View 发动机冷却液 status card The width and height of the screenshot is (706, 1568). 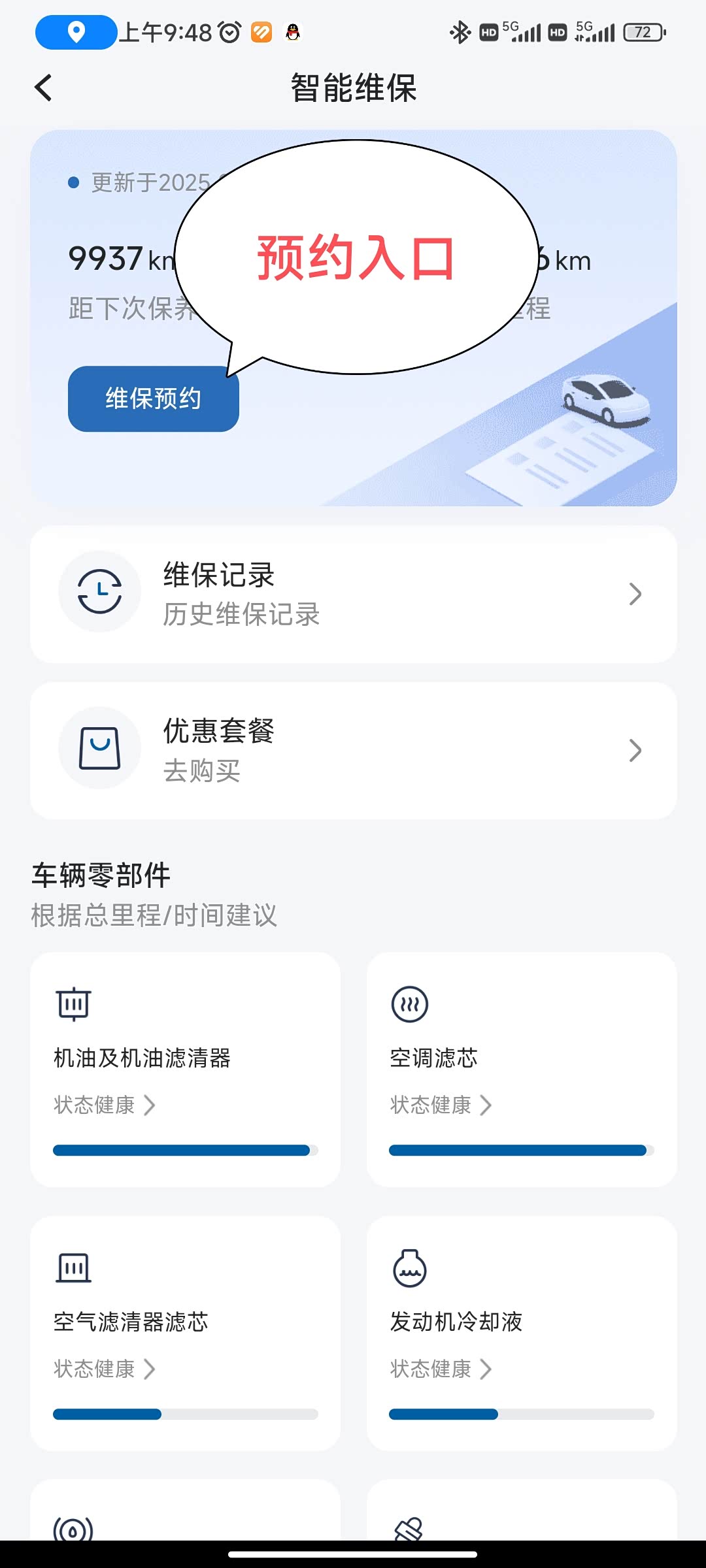(x=521, y=1333)
